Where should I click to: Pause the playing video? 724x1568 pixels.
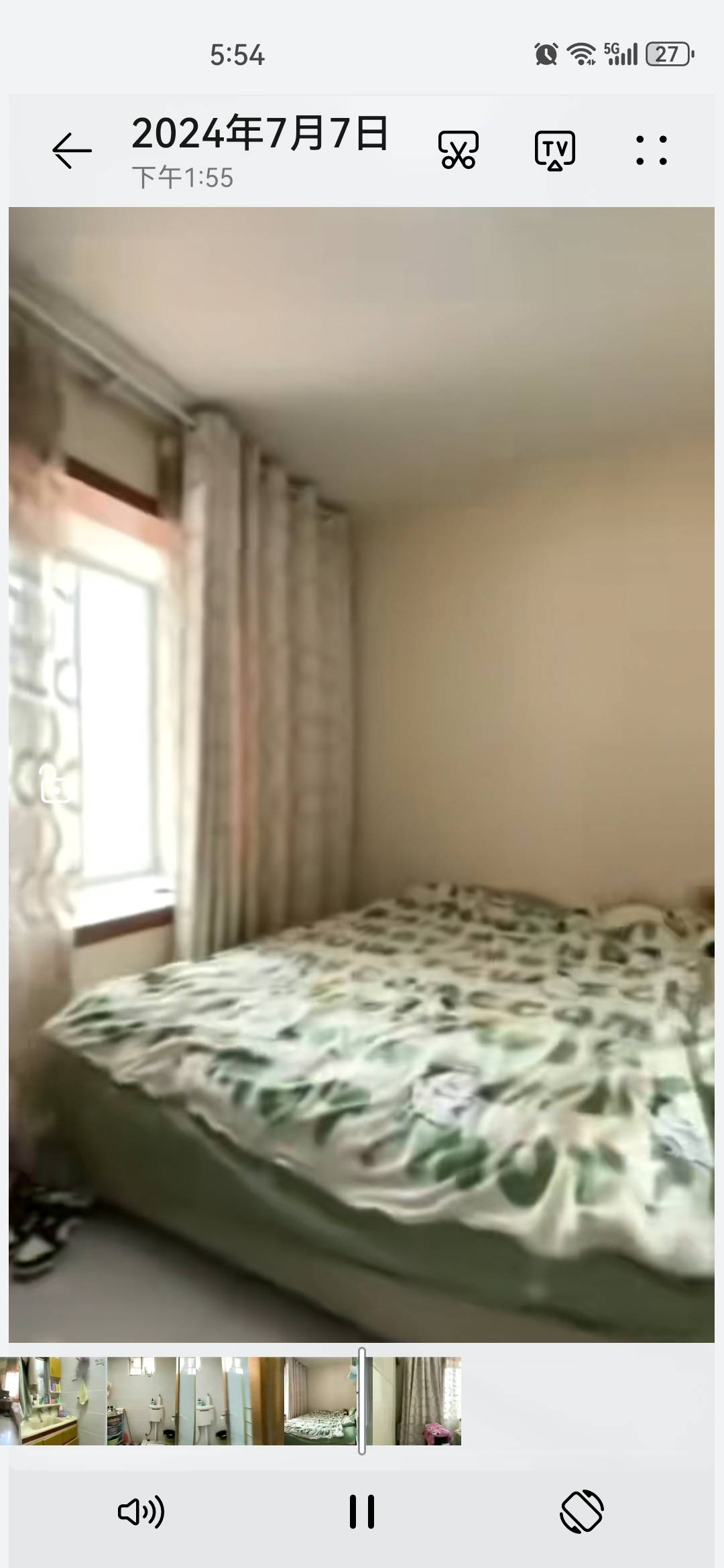pos(362,1512)
